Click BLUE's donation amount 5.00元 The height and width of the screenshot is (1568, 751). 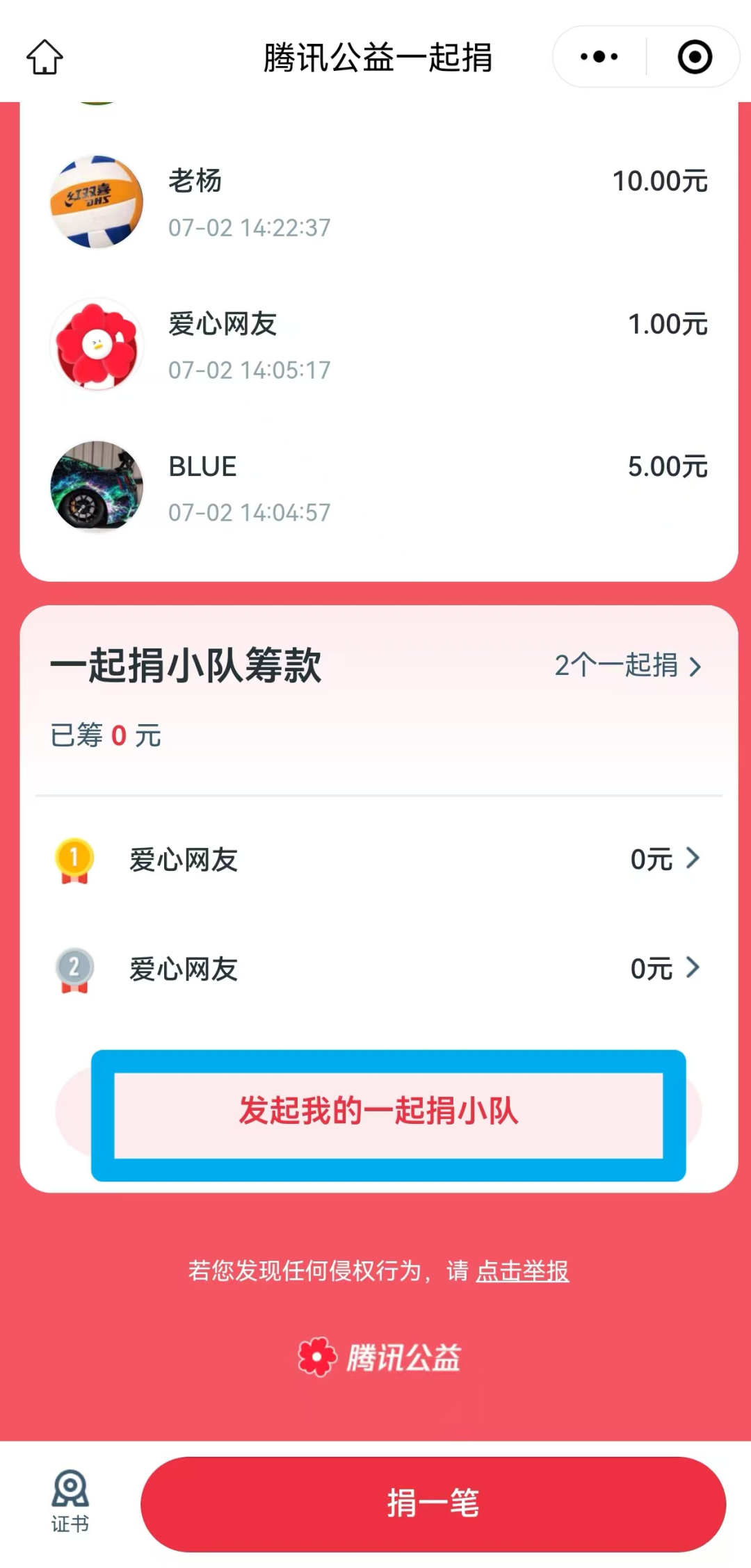pyautogui.click(x=668, y=468)
